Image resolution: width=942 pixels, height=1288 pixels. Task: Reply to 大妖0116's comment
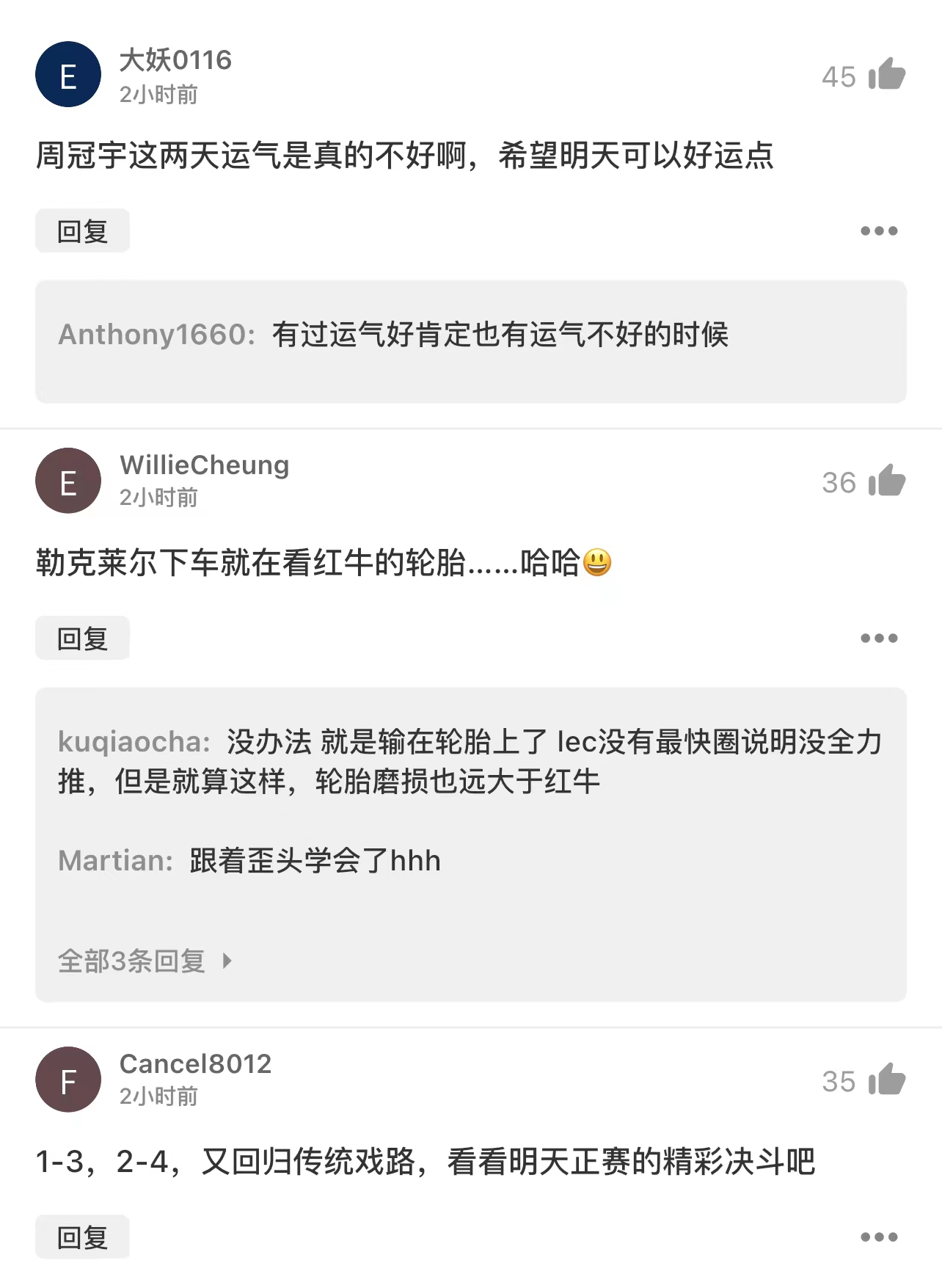[82, 231]
